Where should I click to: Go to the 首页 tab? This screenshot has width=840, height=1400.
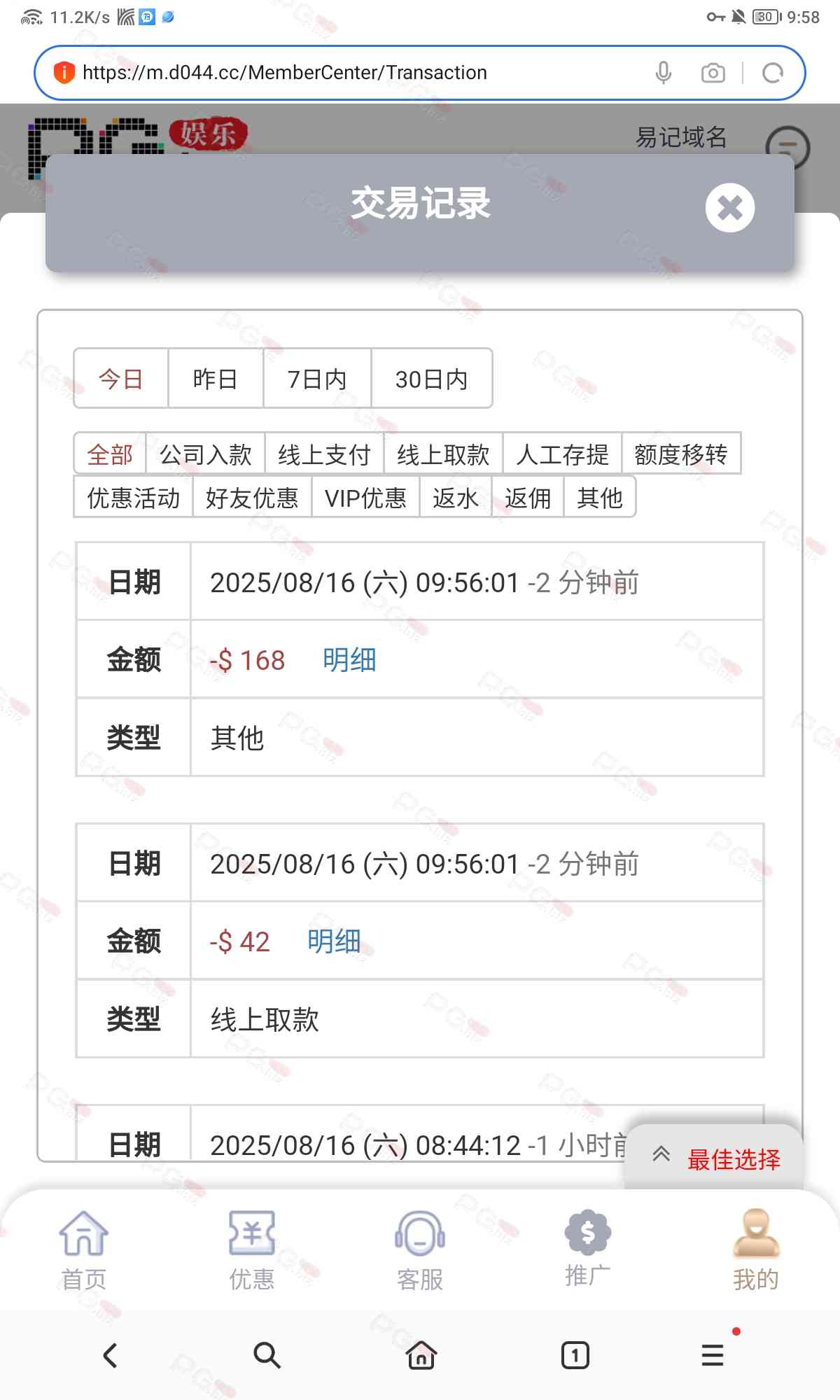coord(83,1249)
